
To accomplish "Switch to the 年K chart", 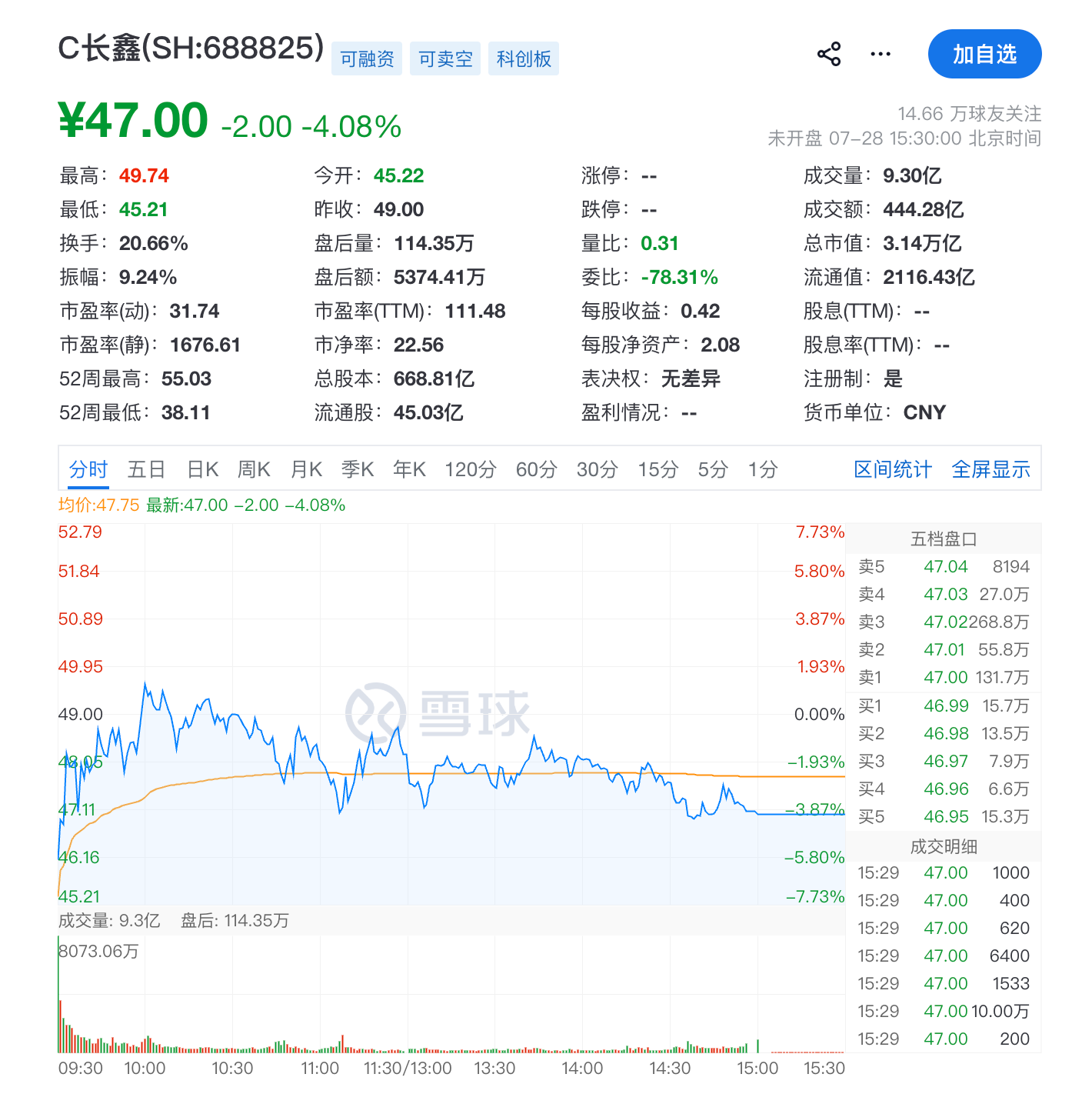I will tap(409, 469).
